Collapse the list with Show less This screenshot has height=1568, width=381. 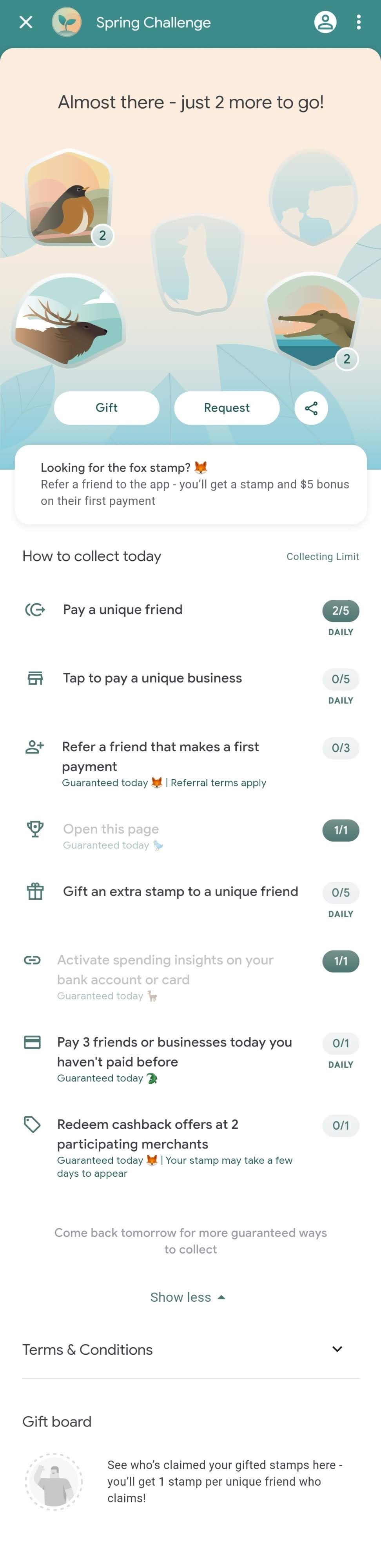point(187,1297)
